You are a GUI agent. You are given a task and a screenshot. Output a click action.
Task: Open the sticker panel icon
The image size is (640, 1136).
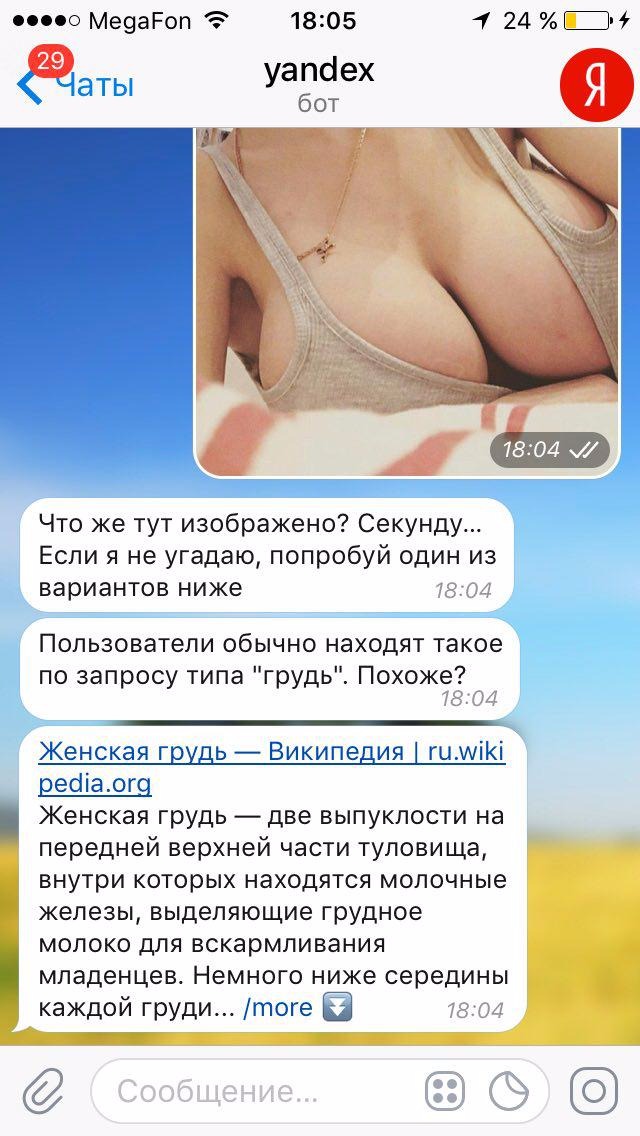[x=509, y=1091]
